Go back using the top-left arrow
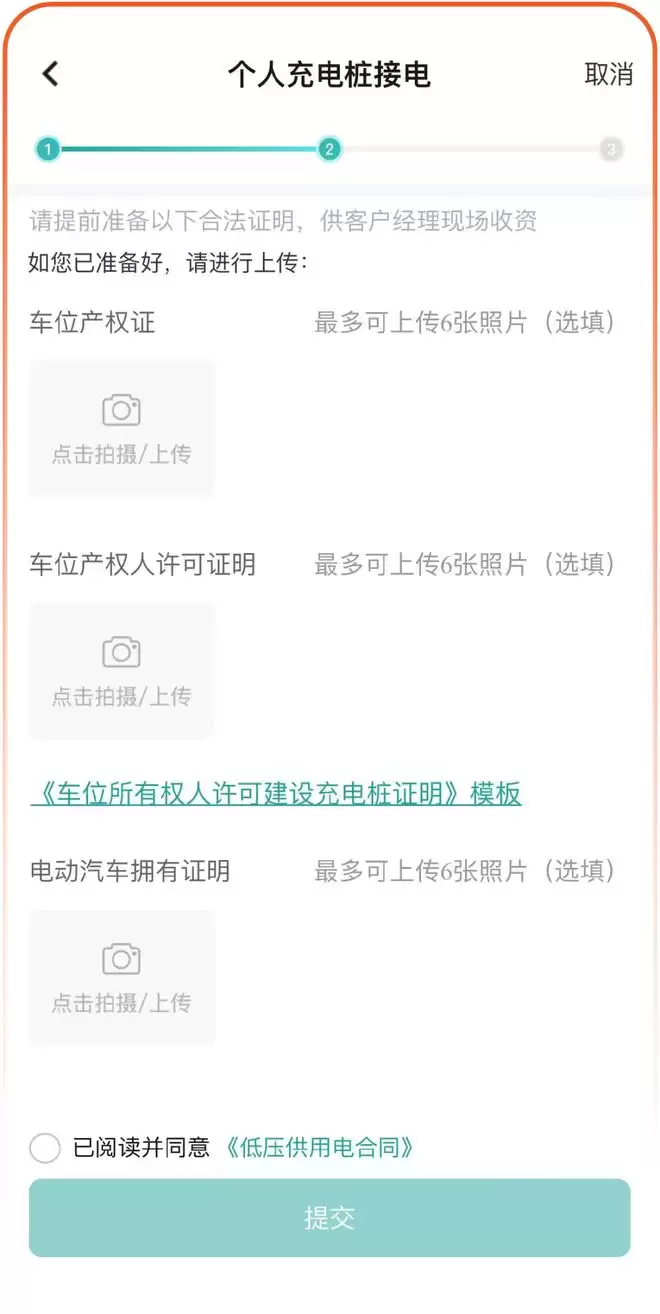The width and height of the screenshot is (660, 1314). click(50, 73)
